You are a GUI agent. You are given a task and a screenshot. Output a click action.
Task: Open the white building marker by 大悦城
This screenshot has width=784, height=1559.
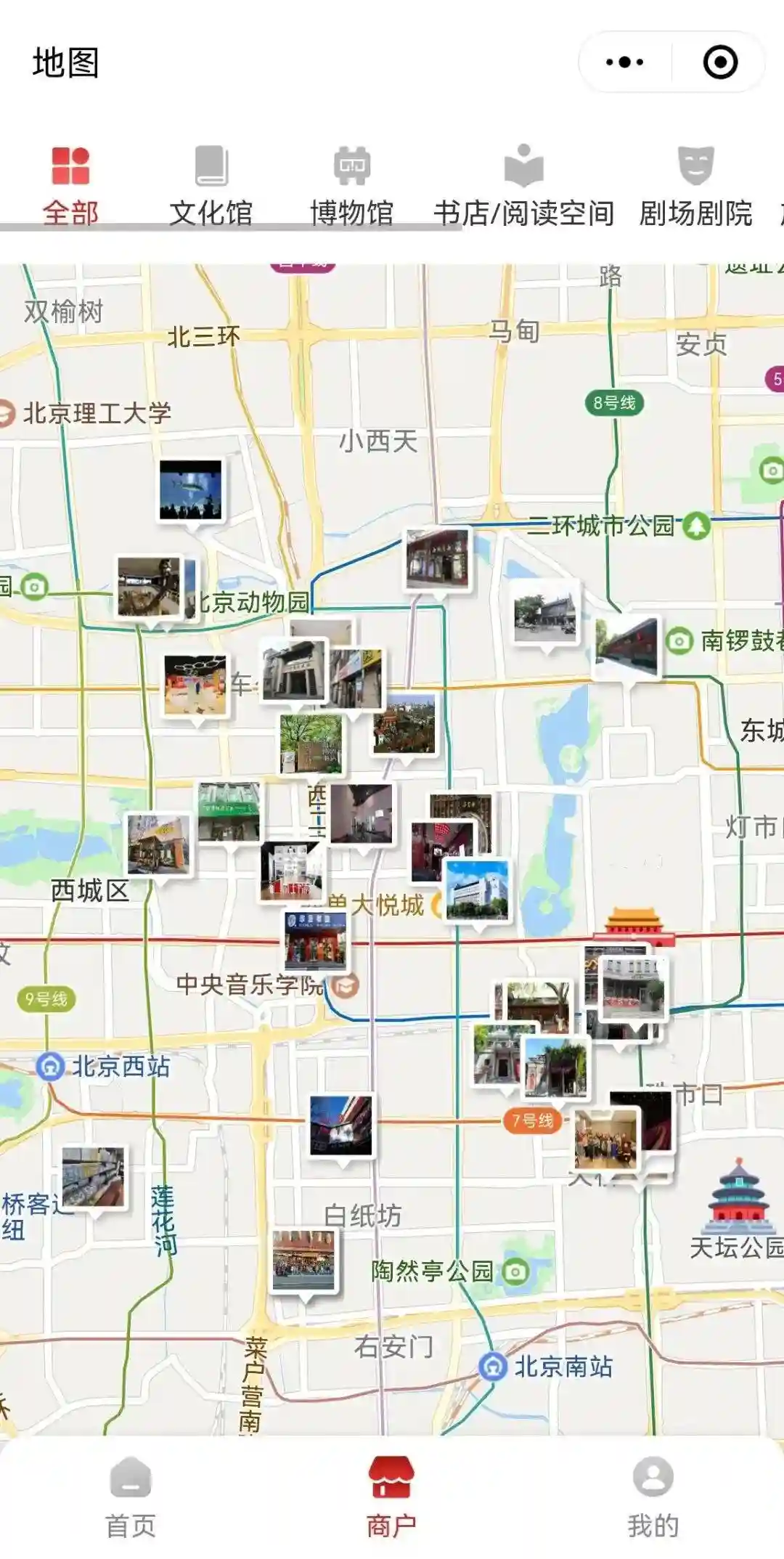pyautogui.click(x=477, y=890)
